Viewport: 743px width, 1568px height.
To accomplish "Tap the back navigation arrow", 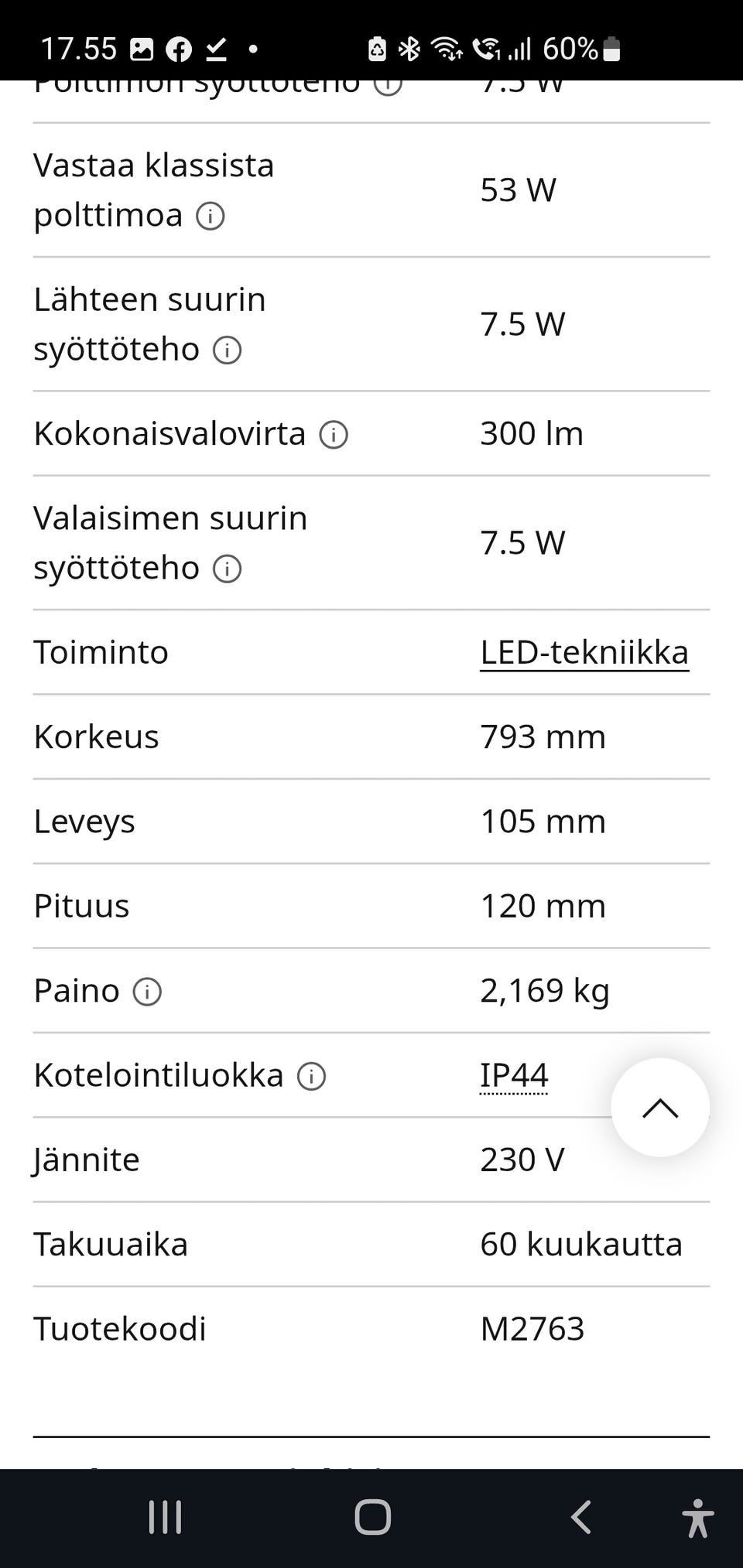I will [582, 1517].
